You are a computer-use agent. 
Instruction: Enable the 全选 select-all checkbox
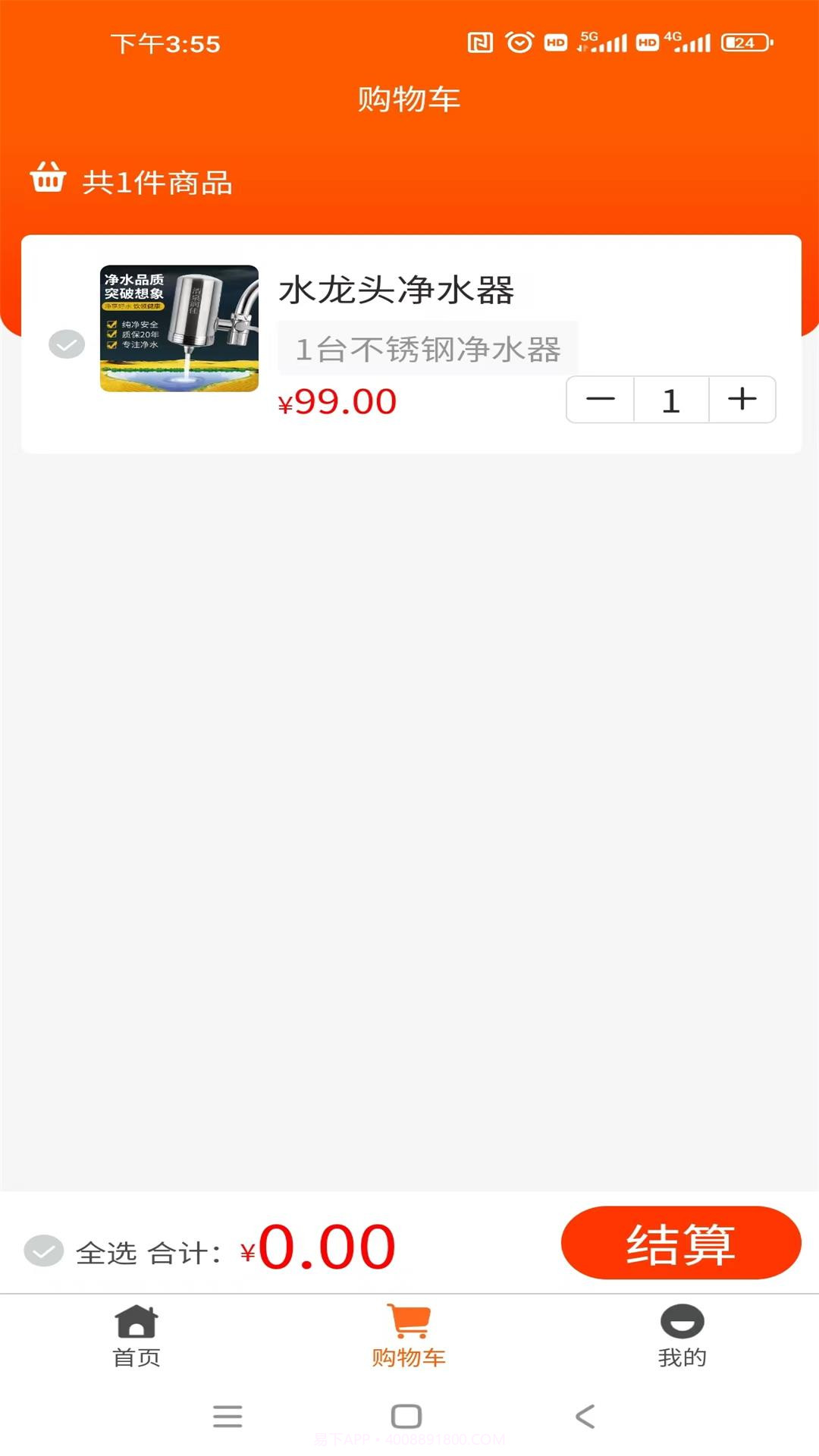tap(42, 1244)
